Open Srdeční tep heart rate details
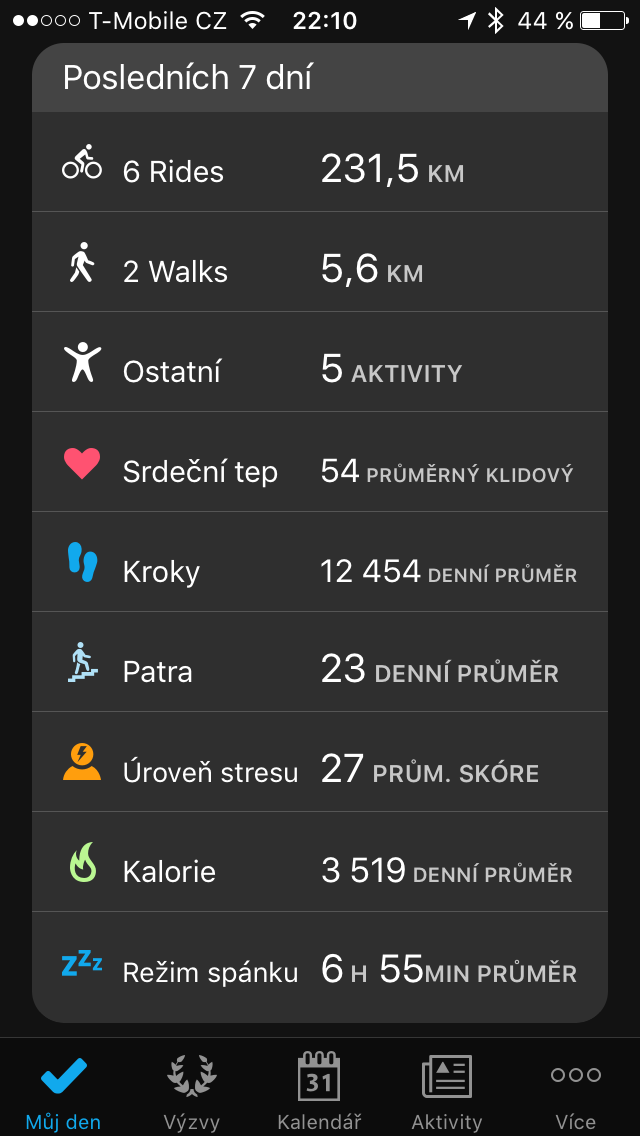 coord(320,462)
